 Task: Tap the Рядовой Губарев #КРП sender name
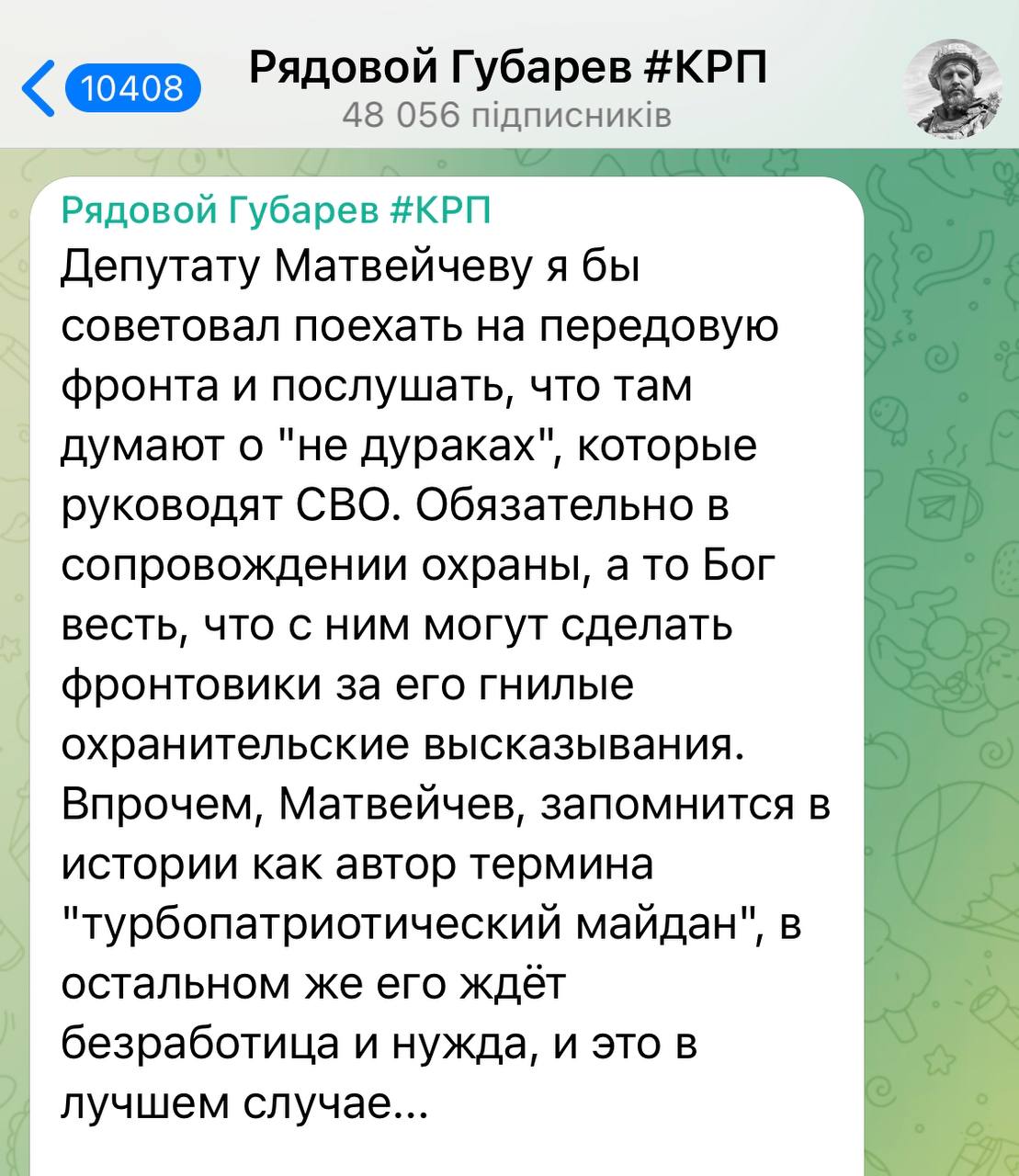point(276,210)
